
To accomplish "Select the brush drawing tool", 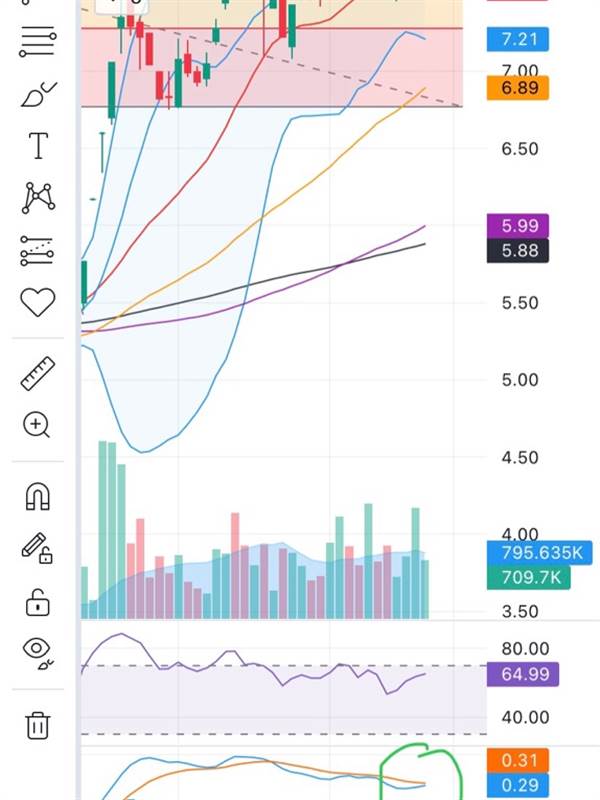I will click(38, 95).
